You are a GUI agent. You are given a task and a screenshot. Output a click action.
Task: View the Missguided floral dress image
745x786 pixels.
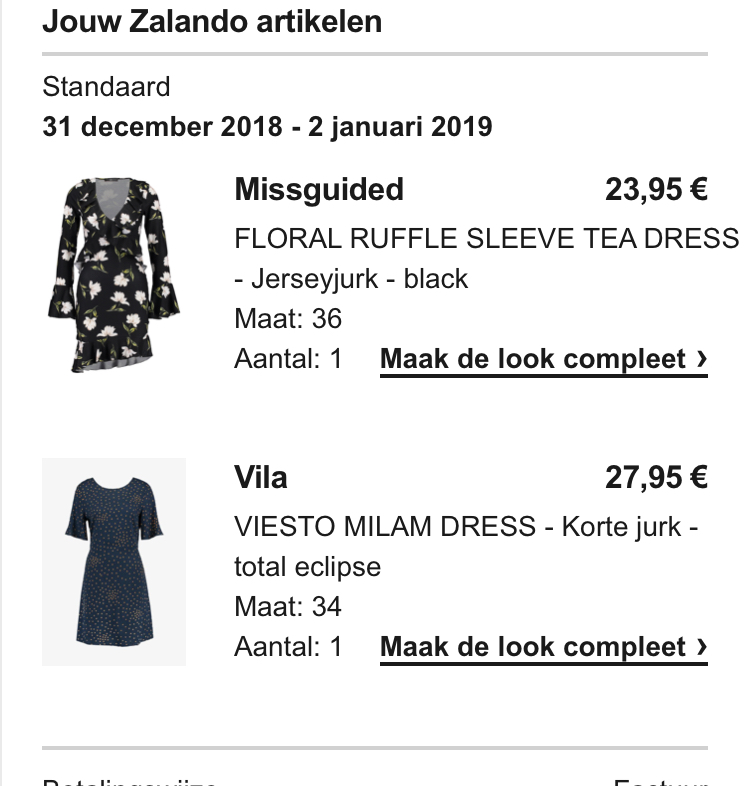tap(114, 274)
